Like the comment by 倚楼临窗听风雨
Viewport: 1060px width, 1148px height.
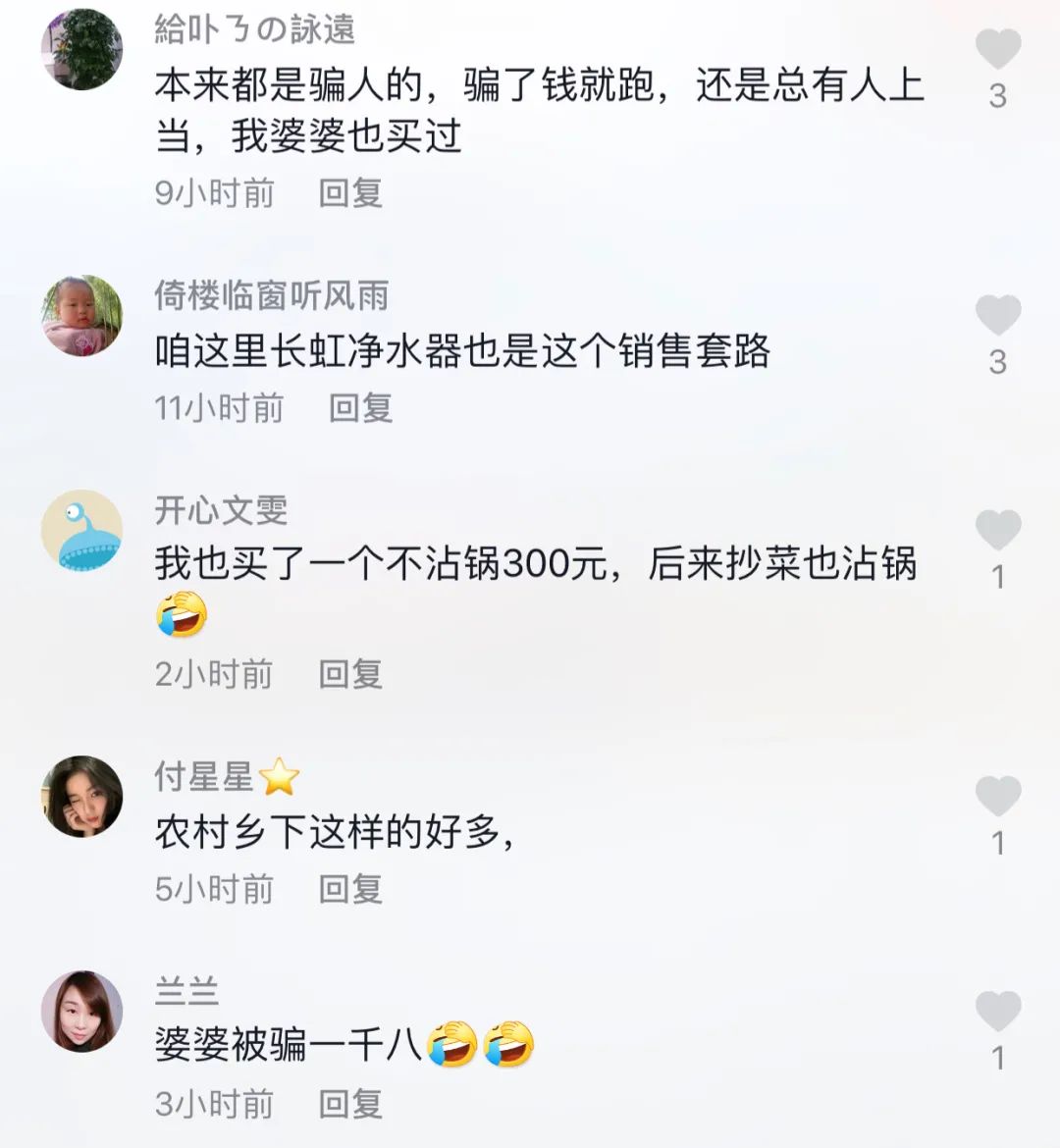(997, 316)
